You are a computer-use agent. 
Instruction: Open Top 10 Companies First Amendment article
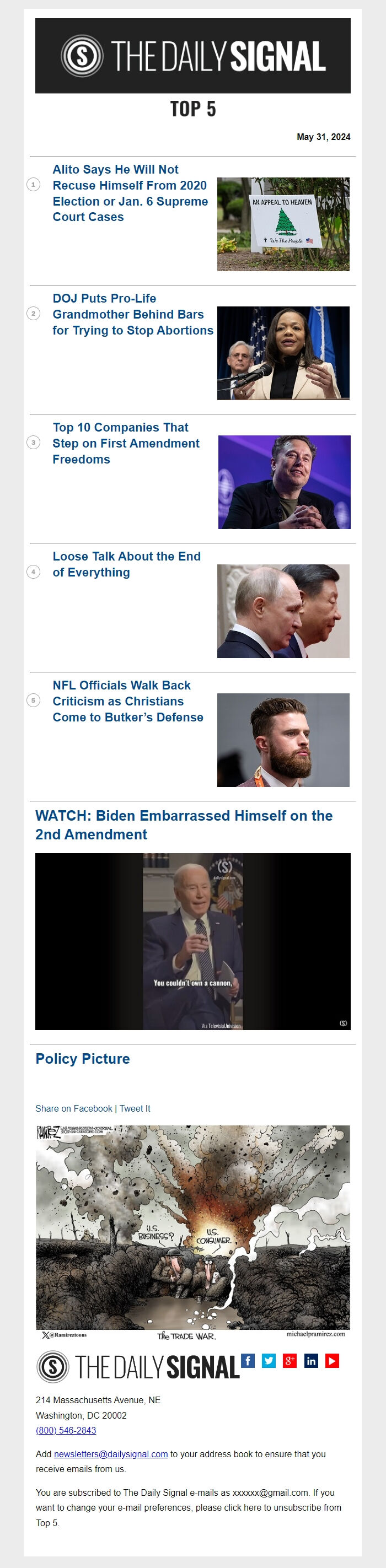(x=125, y=443)
